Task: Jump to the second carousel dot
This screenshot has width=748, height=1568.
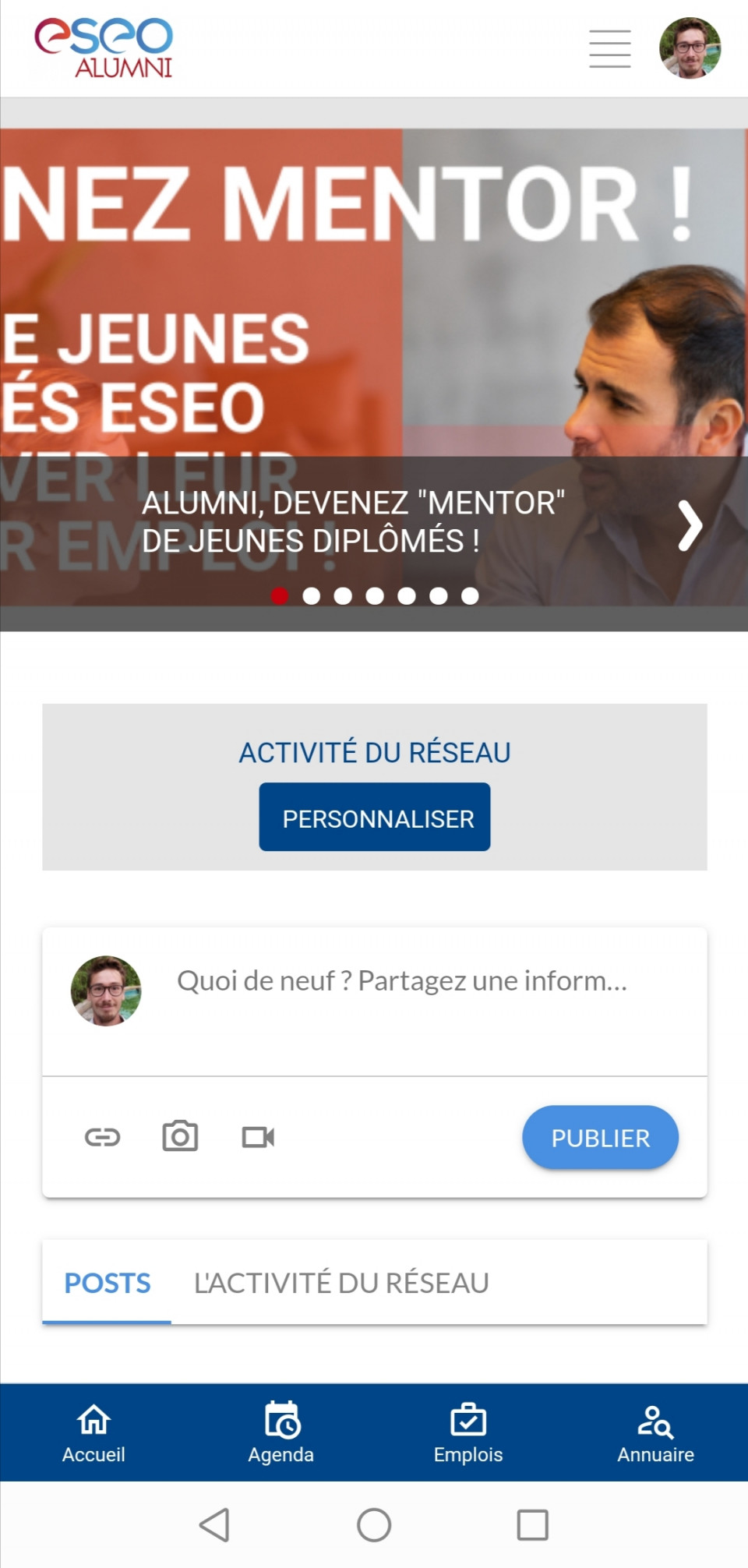Action: click(311, 596)
